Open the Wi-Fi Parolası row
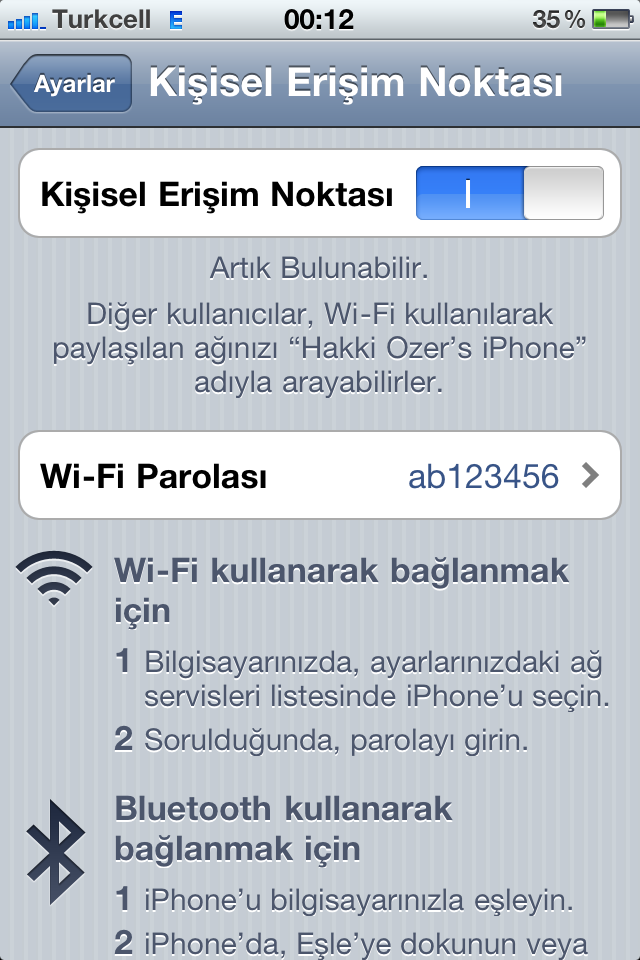640x960 pixels. [320, 476]
